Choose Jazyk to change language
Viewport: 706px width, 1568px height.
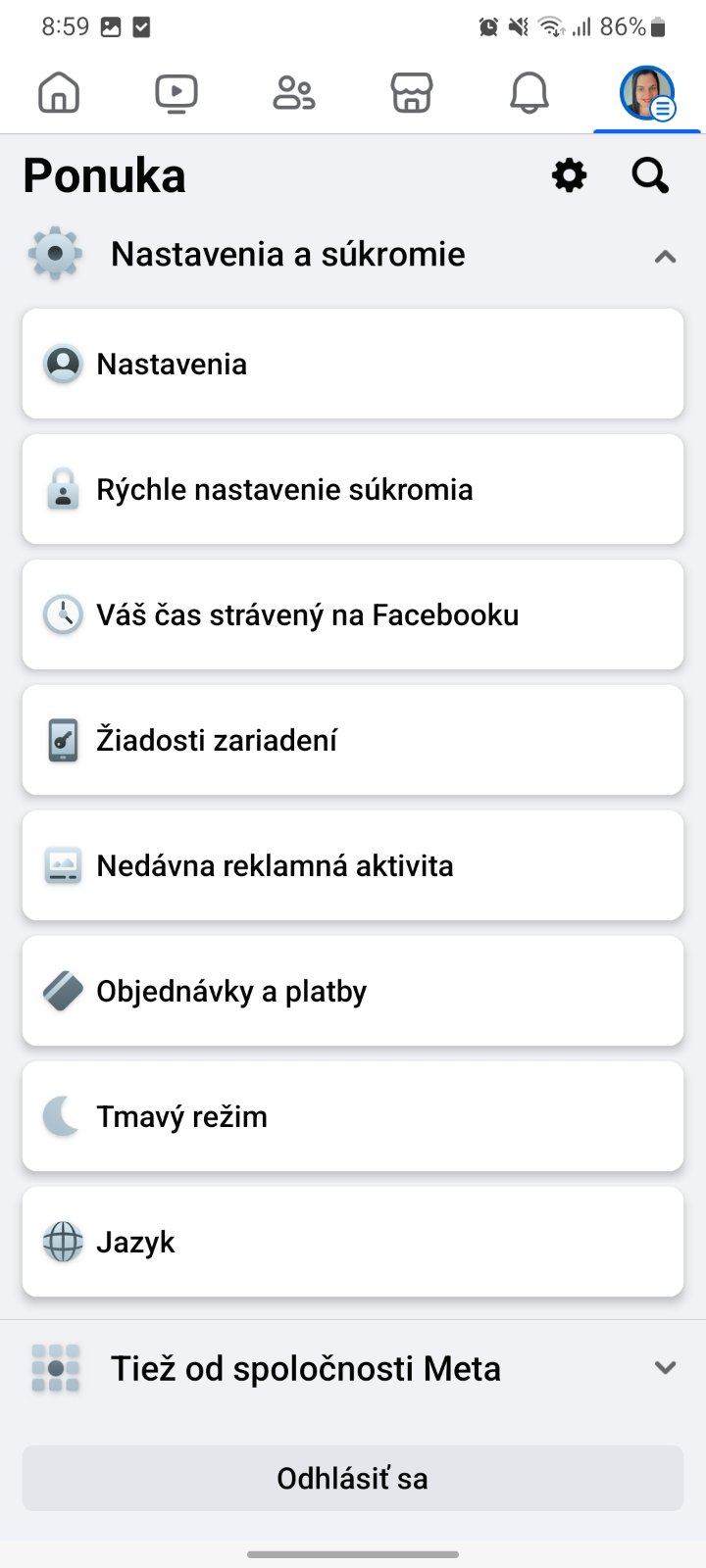coord(353,1243)
